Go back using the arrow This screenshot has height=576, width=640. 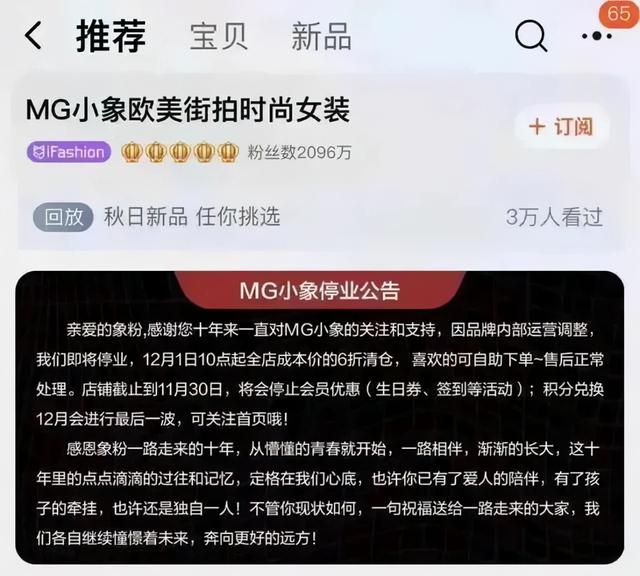coord(34,37)
